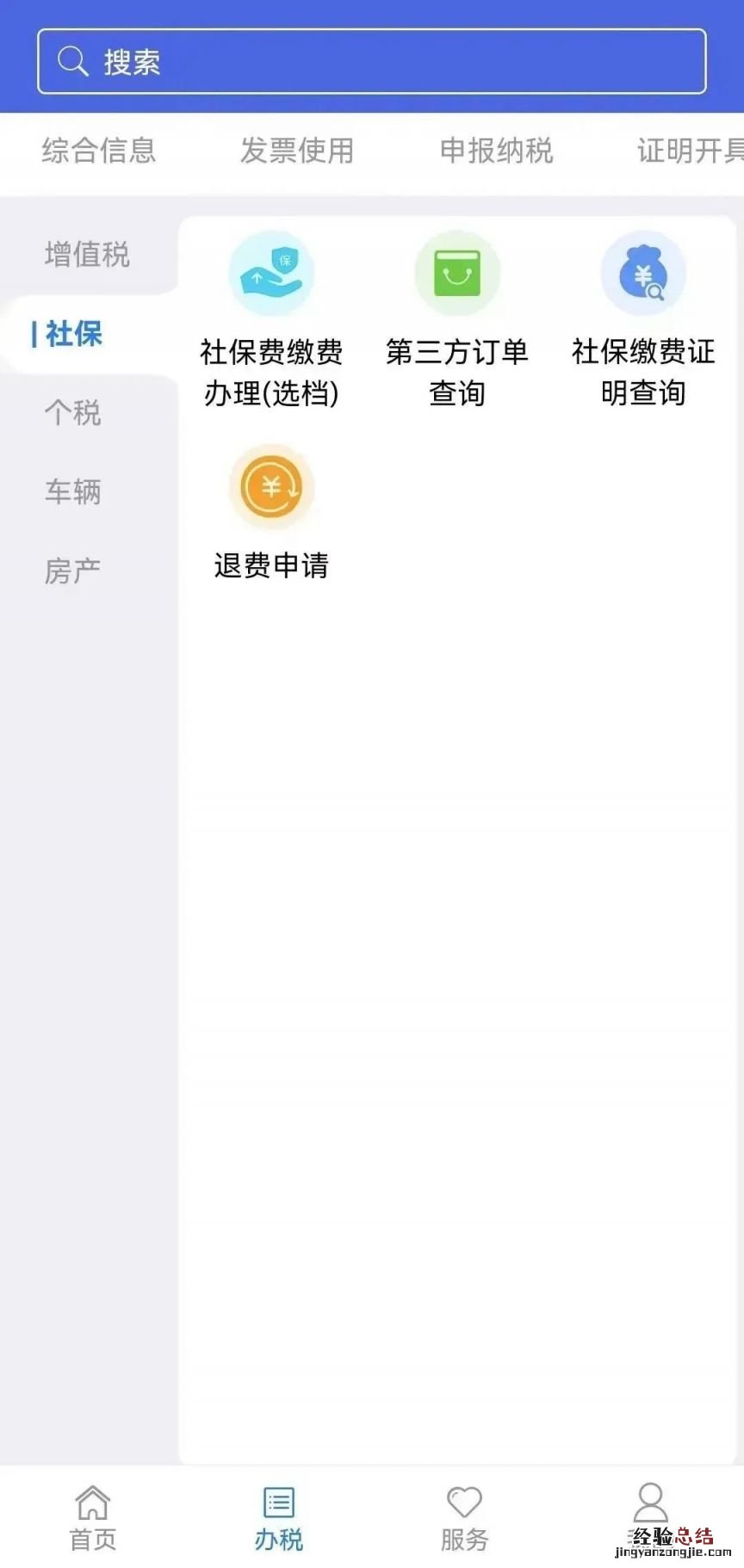Open 第三方订单查询
This screenshot has height=1568, width=744.
(457, 318)
